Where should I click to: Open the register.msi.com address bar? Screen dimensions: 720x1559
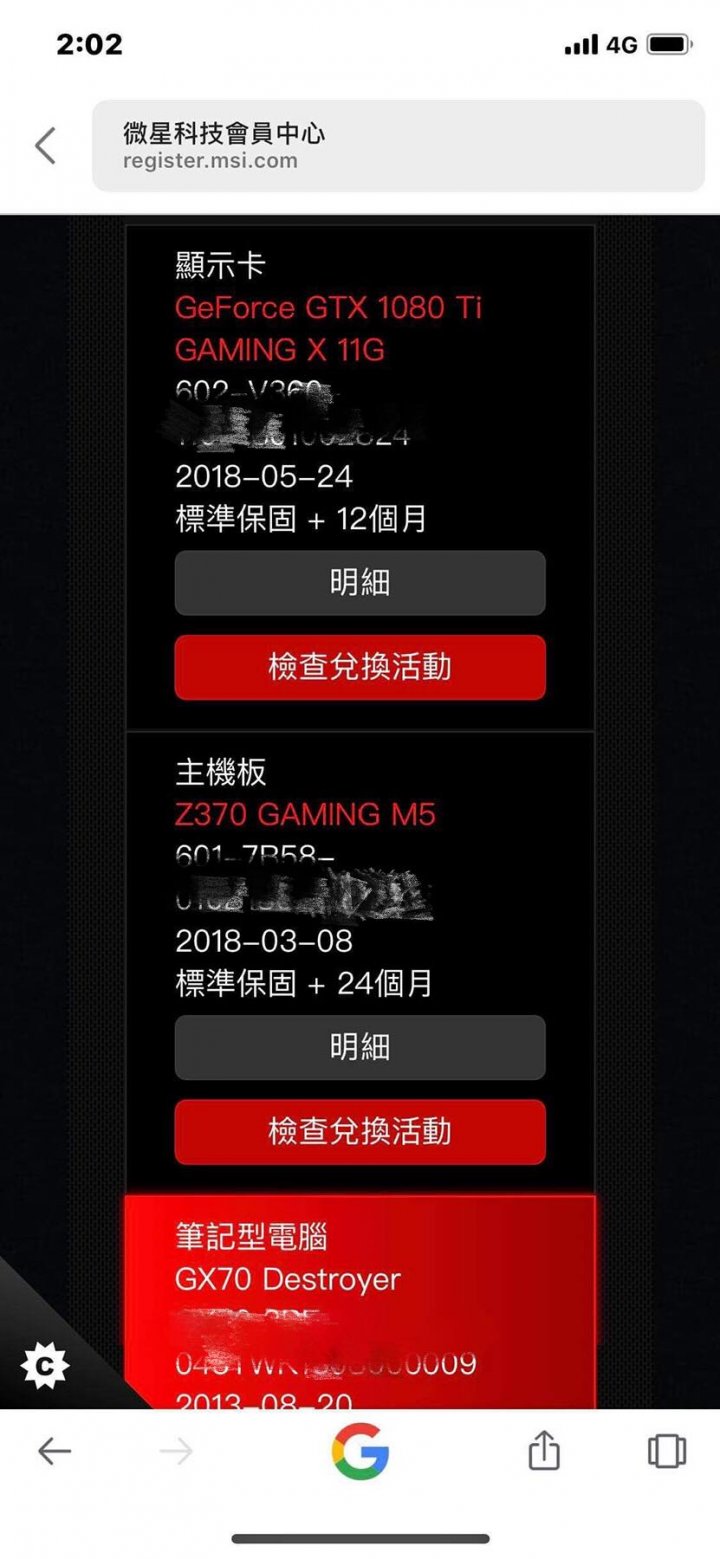click(x=398, y=146)
